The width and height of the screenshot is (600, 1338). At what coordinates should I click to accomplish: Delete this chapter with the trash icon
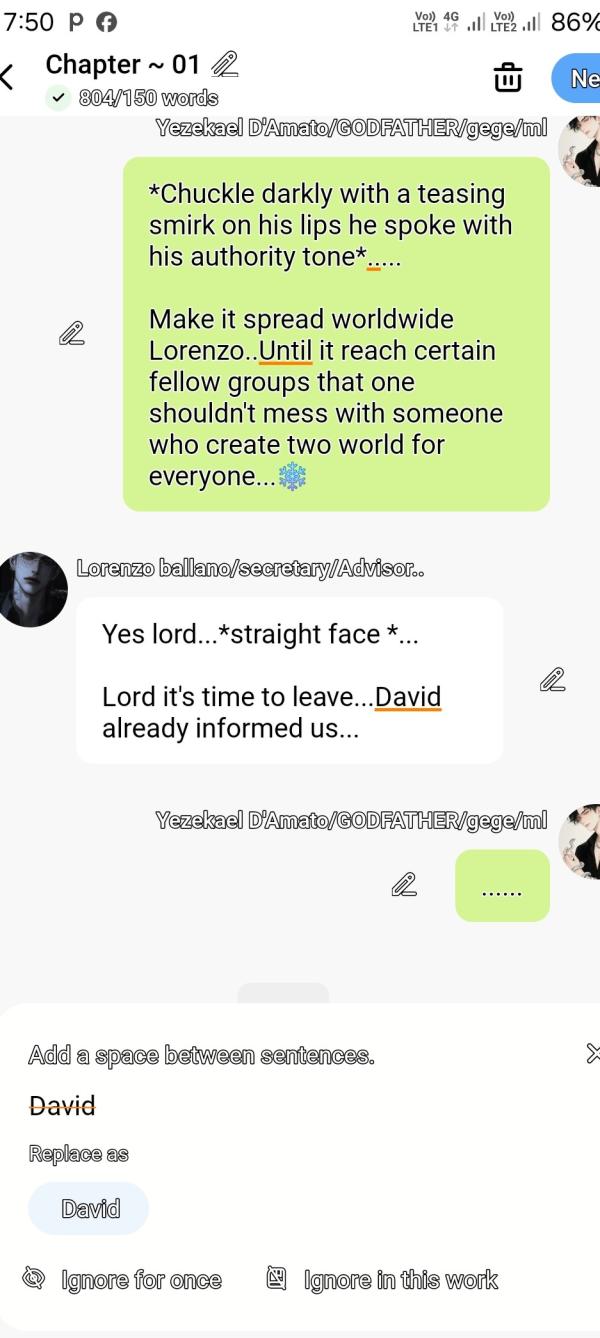click(x=508, y=77)
